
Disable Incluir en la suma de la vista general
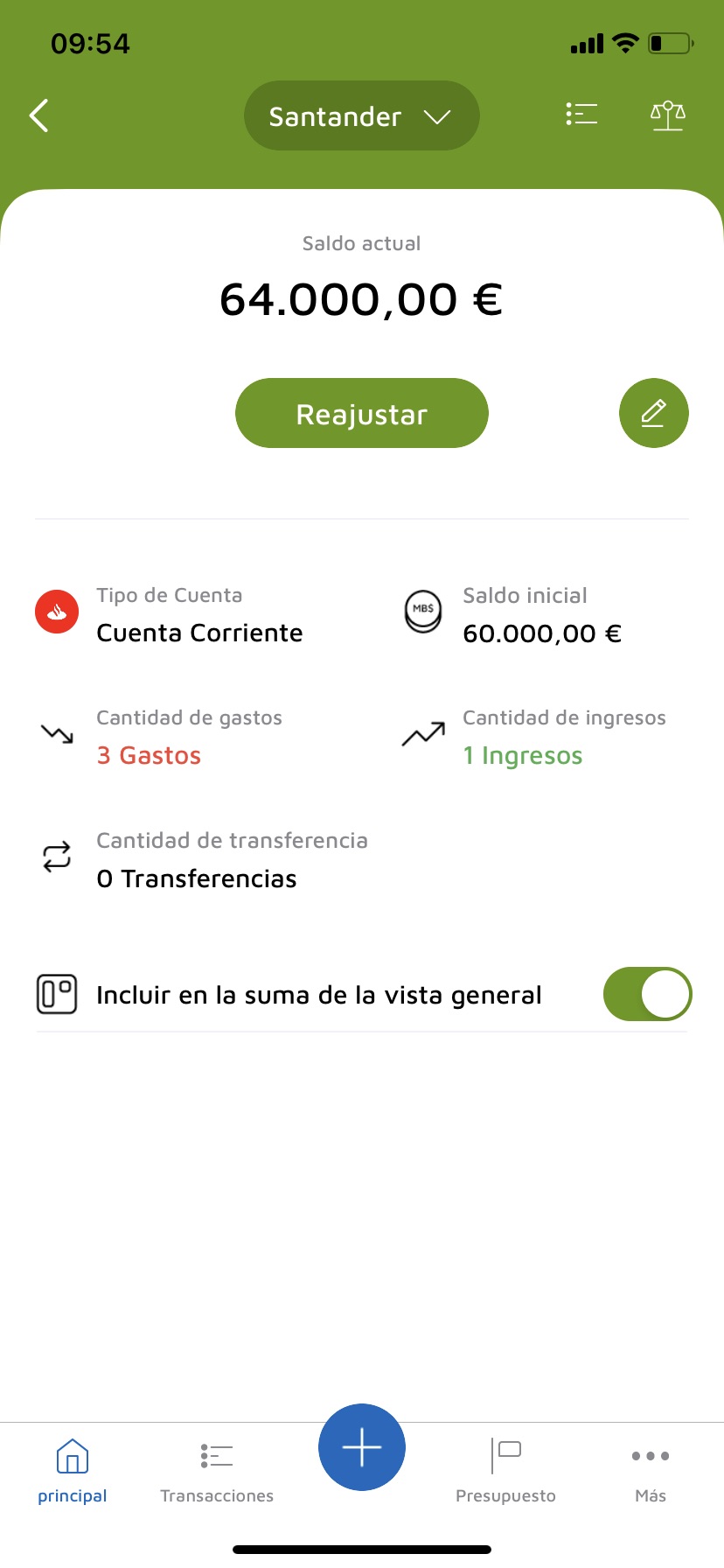coord(646,994)
